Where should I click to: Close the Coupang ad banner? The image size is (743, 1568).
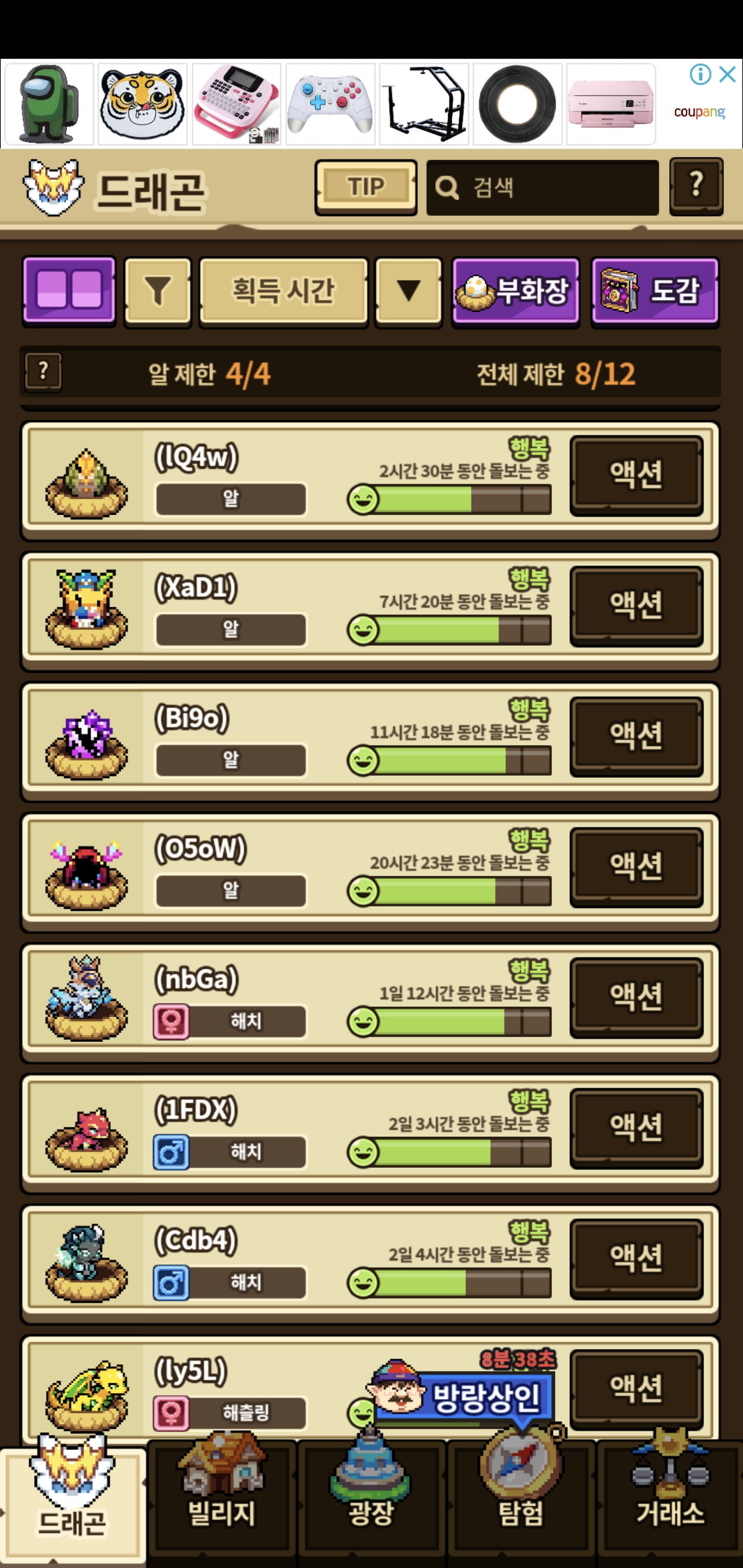(x=727, y=74)
